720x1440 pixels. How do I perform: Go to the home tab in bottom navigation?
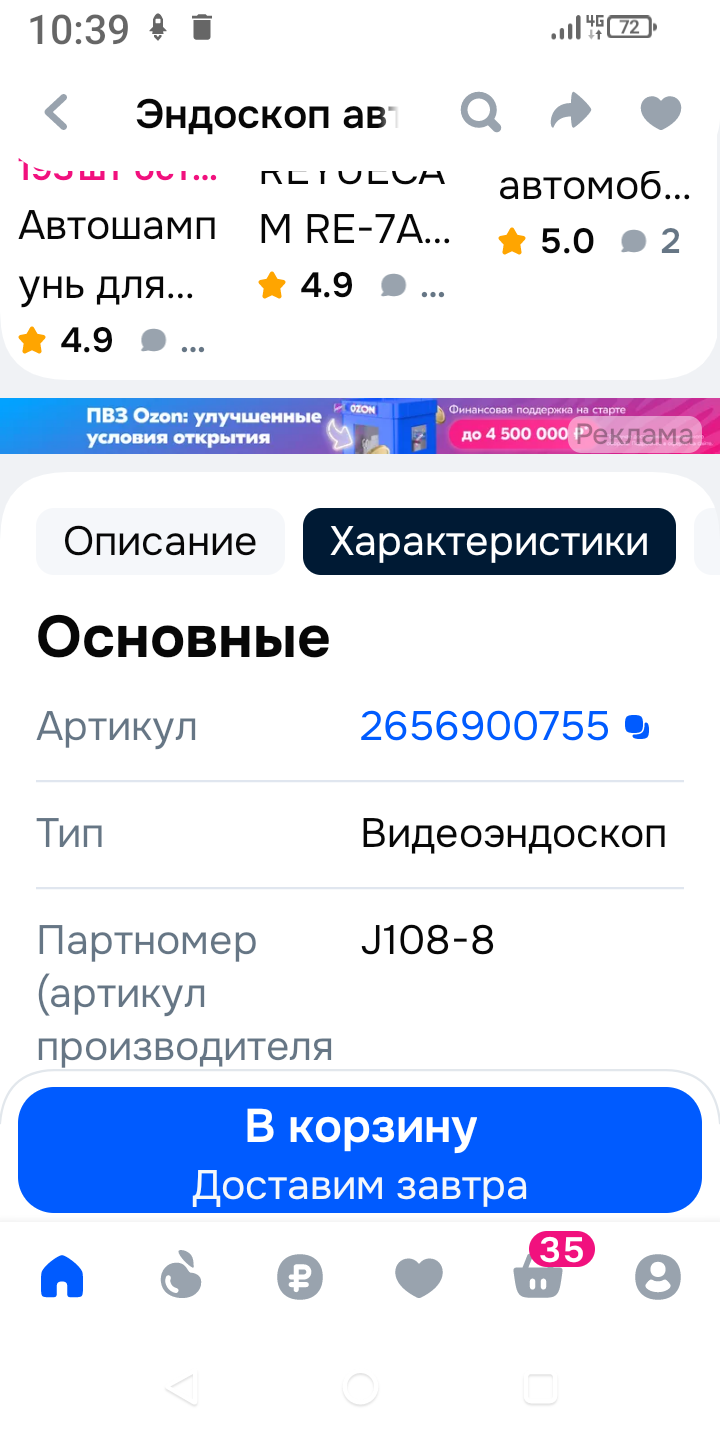(62, 1277)
